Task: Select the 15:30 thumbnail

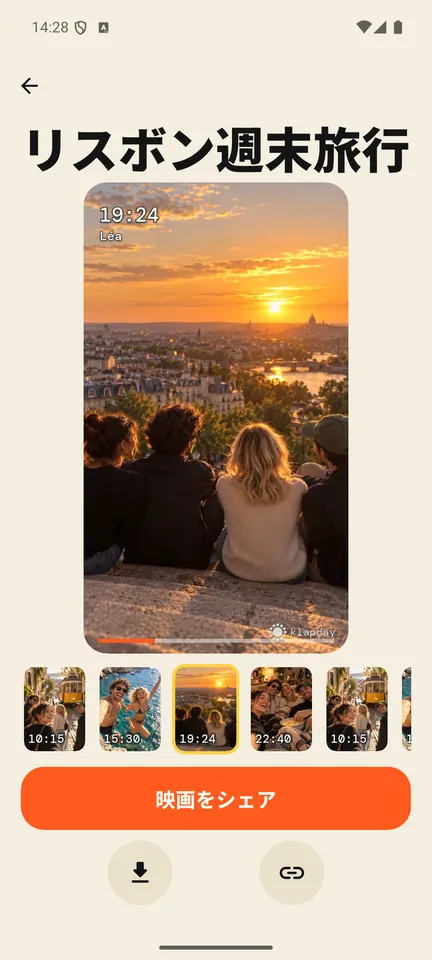Action: click(130, 709)
